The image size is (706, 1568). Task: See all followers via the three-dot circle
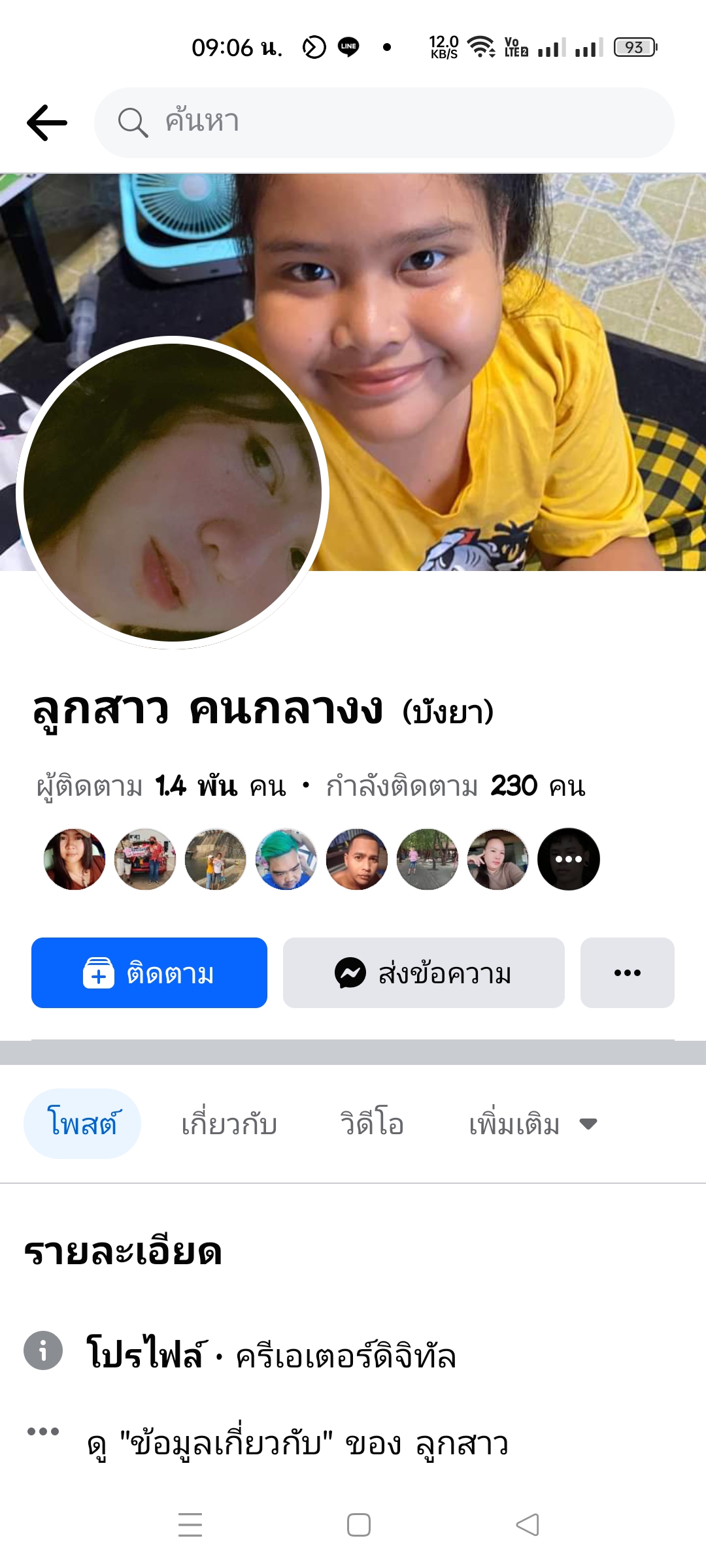point(568,859)
